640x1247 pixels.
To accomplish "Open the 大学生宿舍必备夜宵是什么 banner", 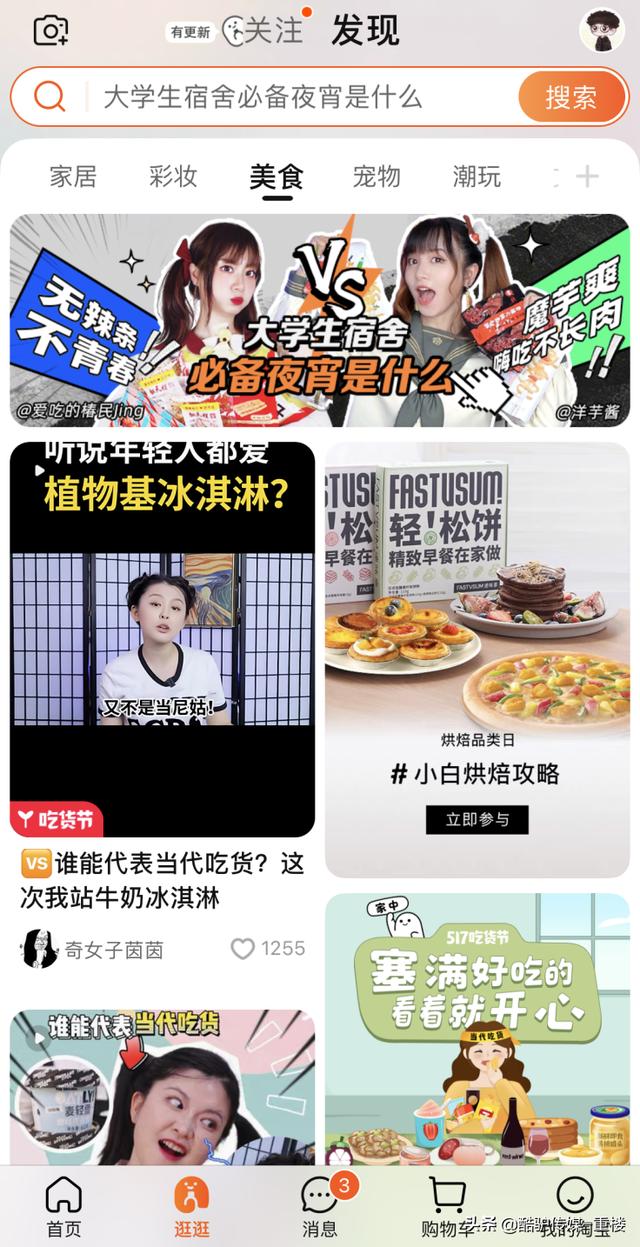I will pyautogui.click(x=320, y=321).
